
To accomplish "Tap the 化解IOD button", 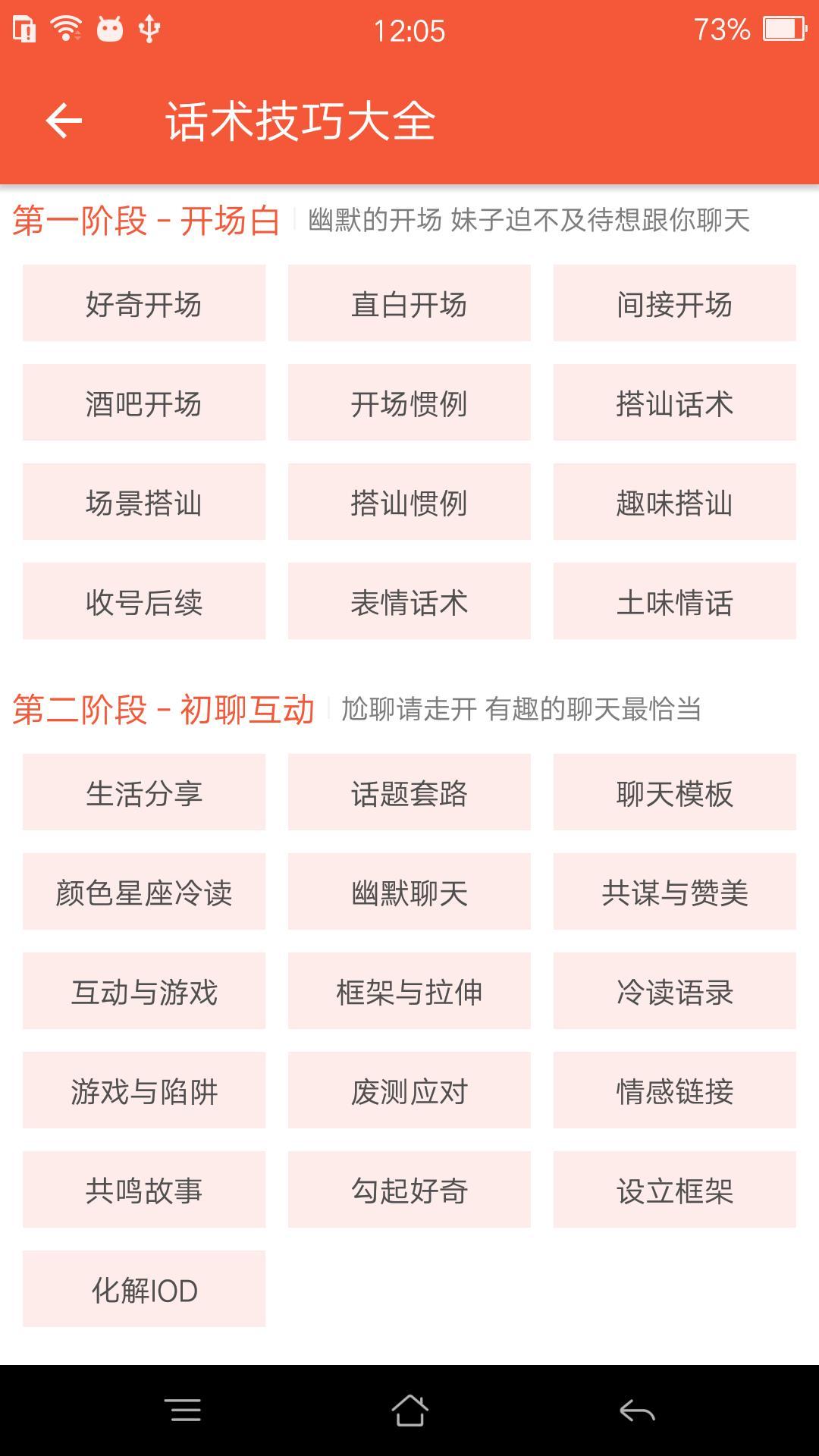I will point(144,1288).
